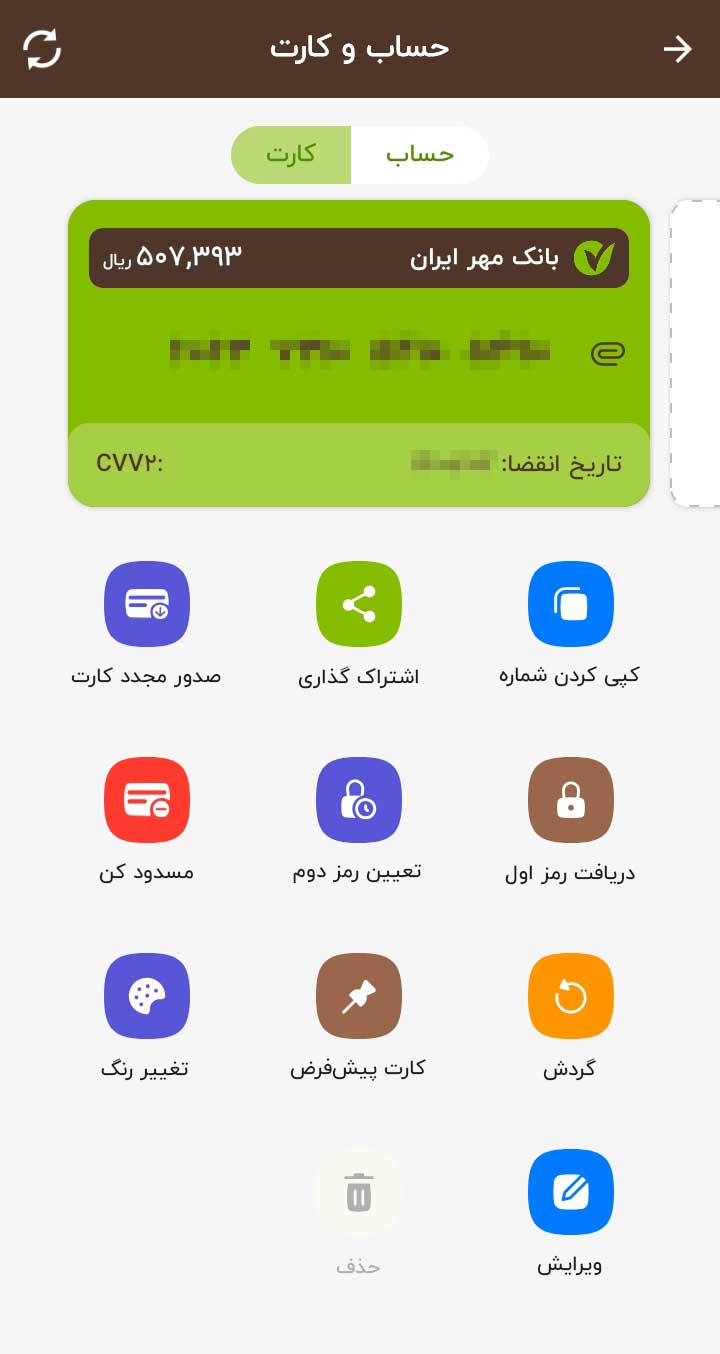Open the بانک مهر ایران card

point(359,353)
